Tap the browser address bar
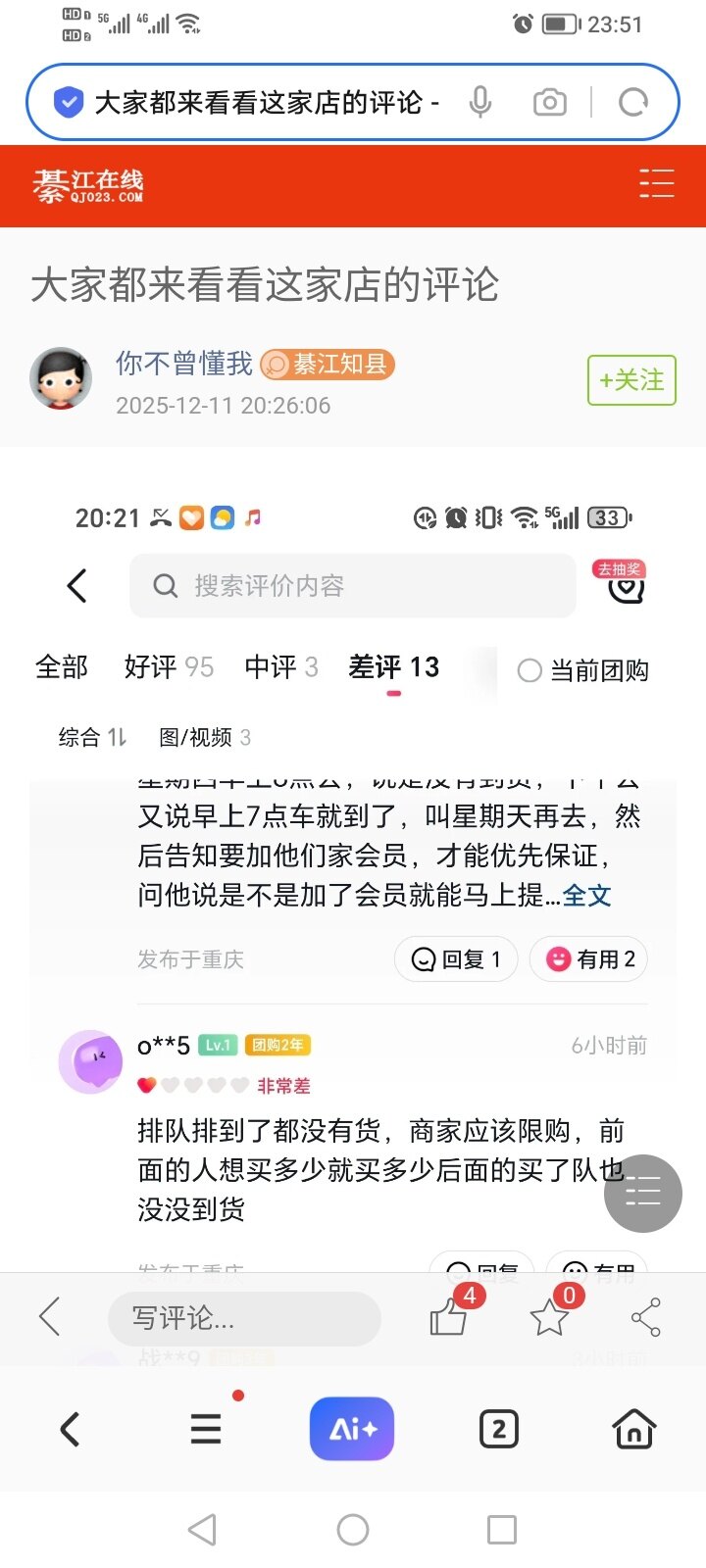706x1568 pixels. coord(265,102)
